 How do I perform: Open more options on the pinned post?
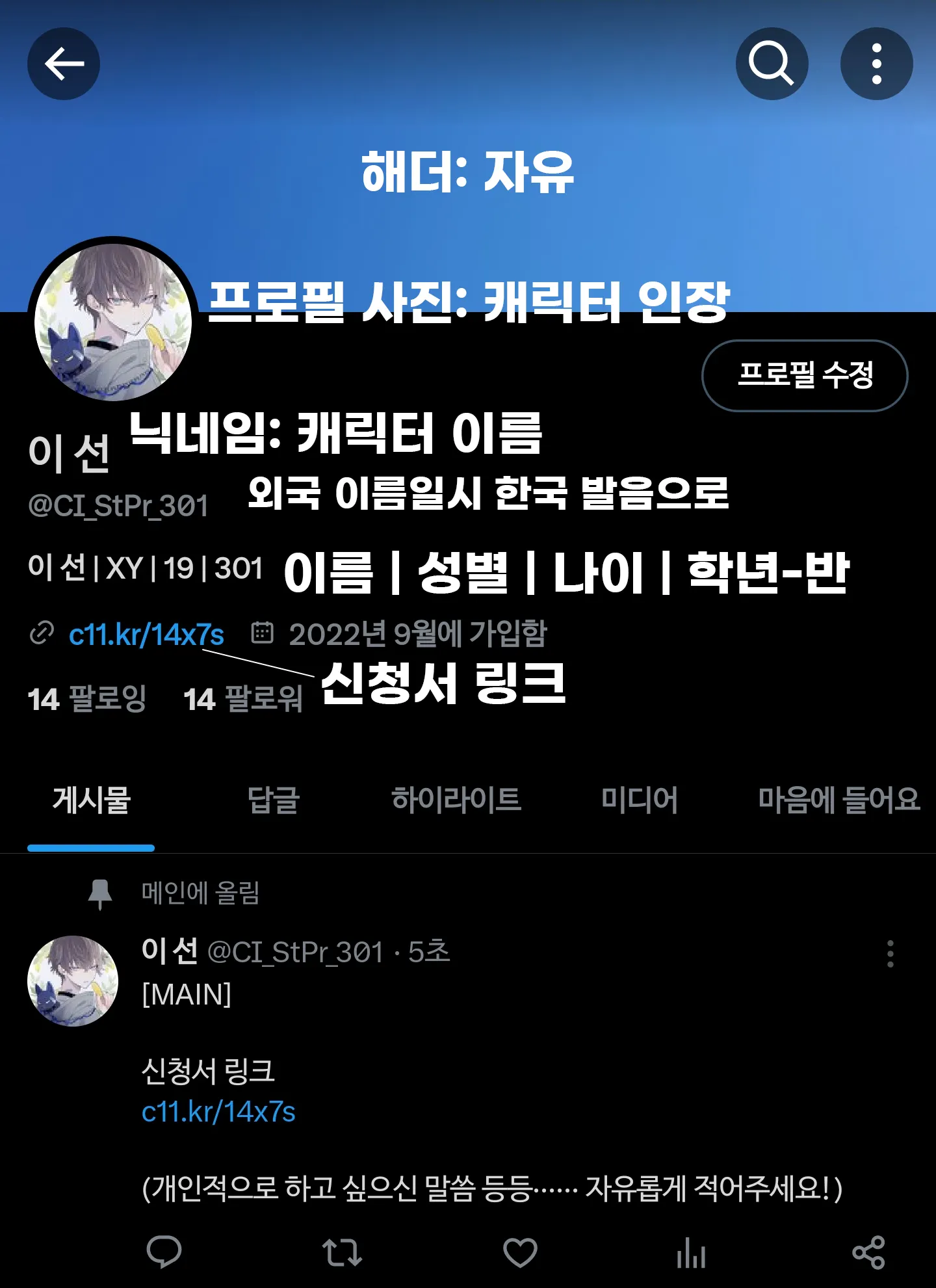890,954
